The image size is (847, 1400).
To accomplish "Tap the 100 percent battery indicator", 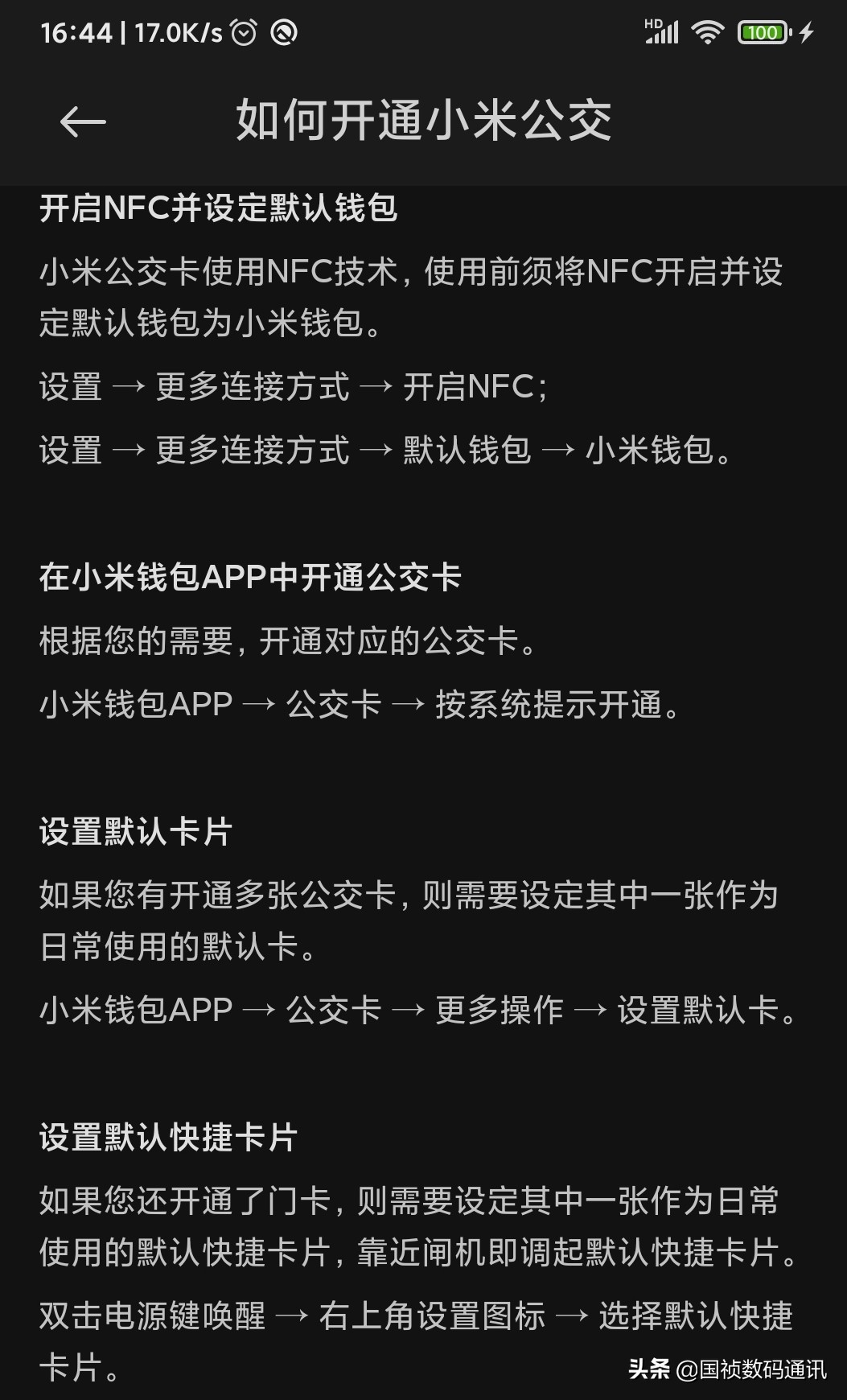I will coord(761,32).
